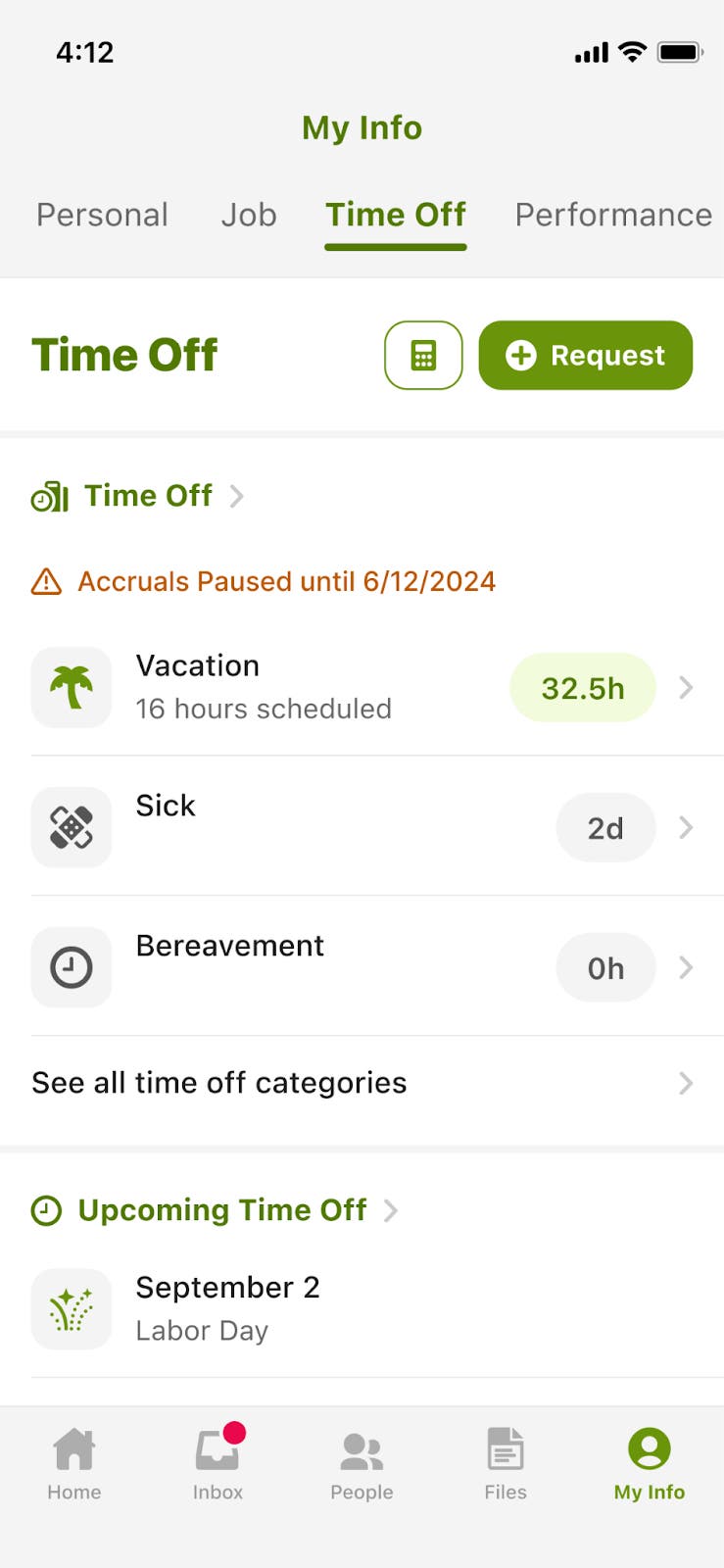
Task: Tap the Request button
Action: (585, 355)
